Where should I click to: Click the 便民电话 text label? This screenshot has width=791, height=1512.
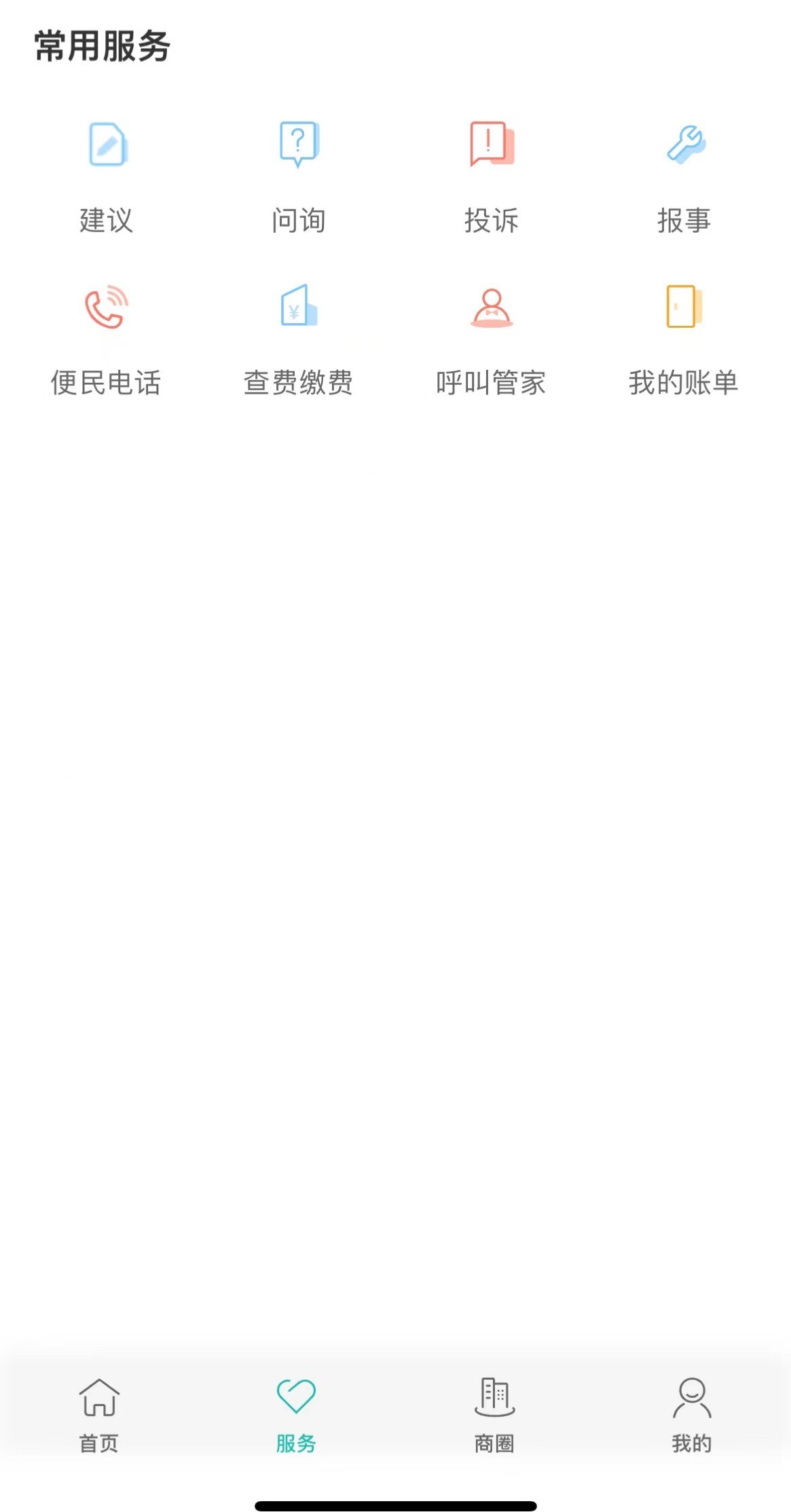click(x=107, y=382)
